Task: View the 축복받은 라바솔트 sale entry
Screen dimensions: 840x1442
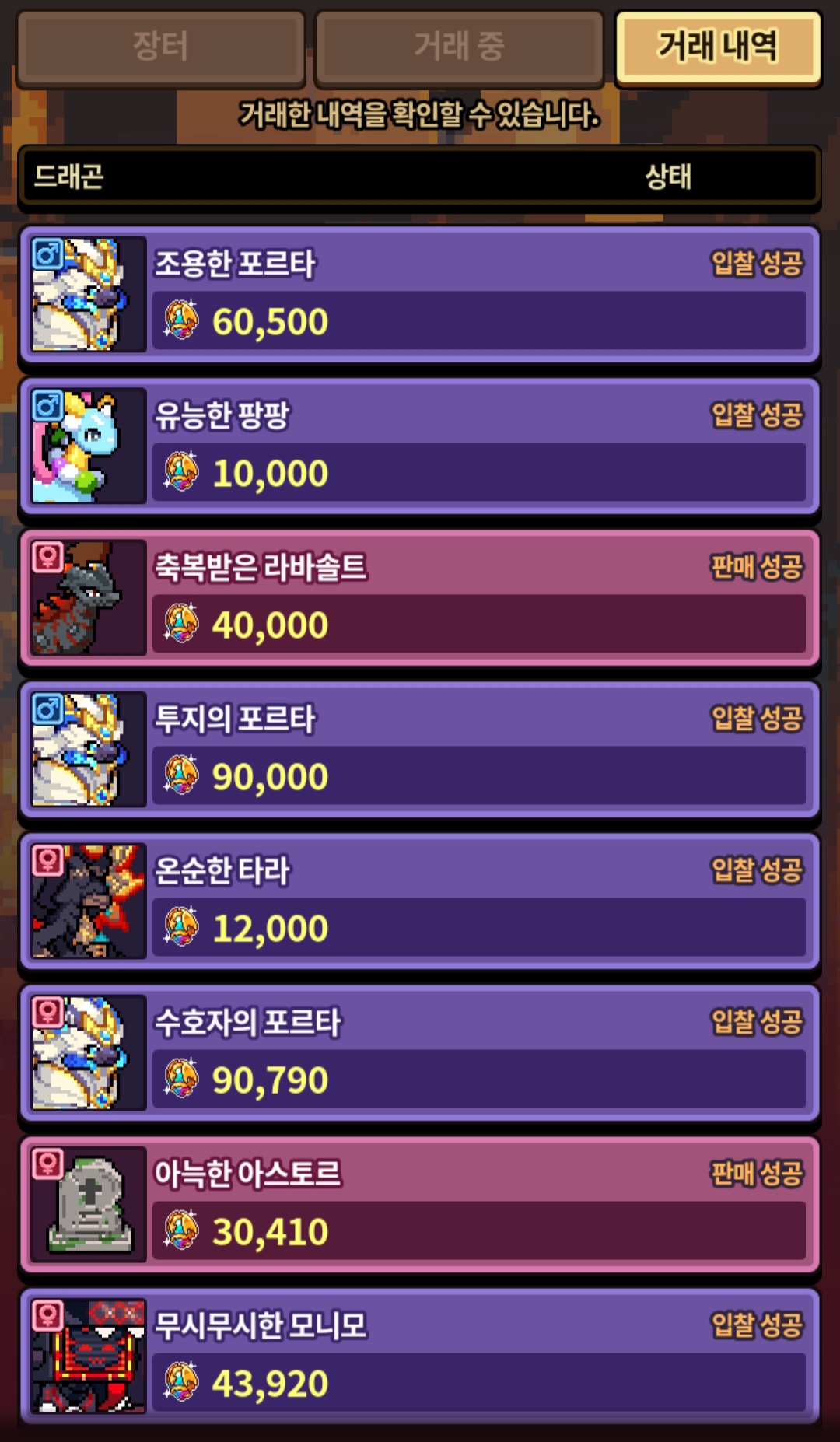Action: click(x=420, y=599)
